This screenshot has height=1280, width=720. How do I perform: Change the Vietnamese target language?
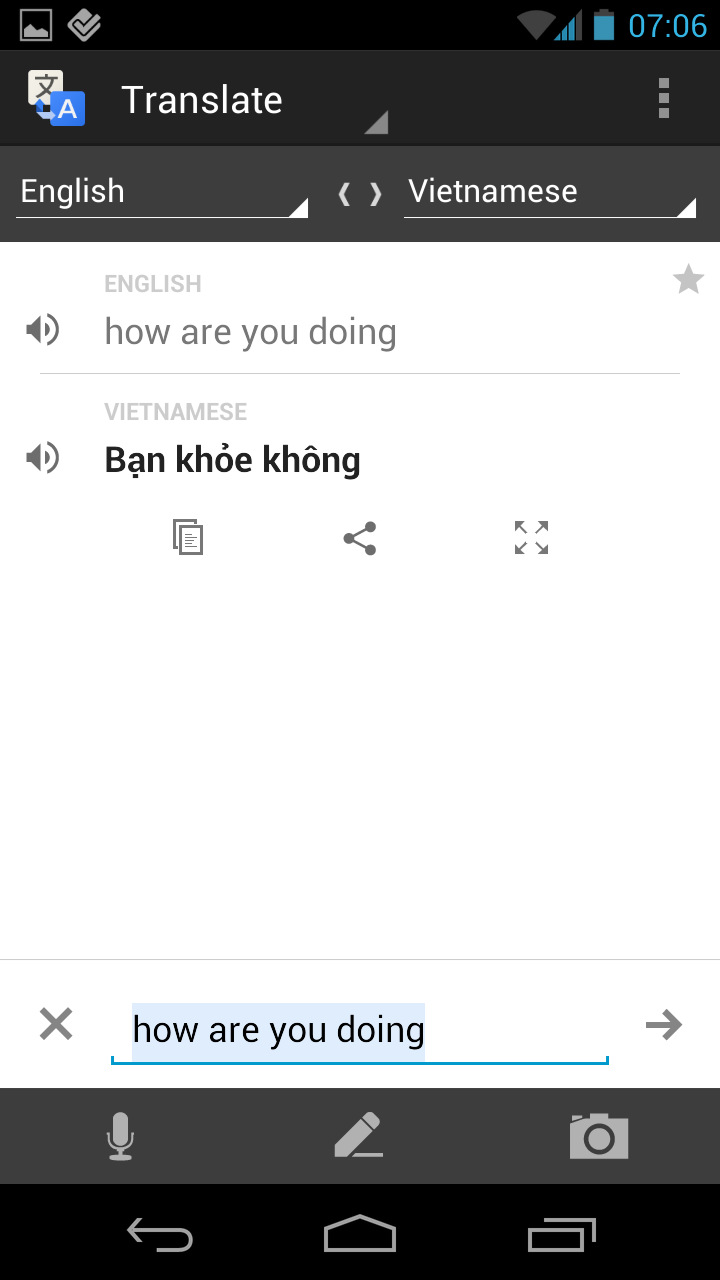click(x=549, y=192)
